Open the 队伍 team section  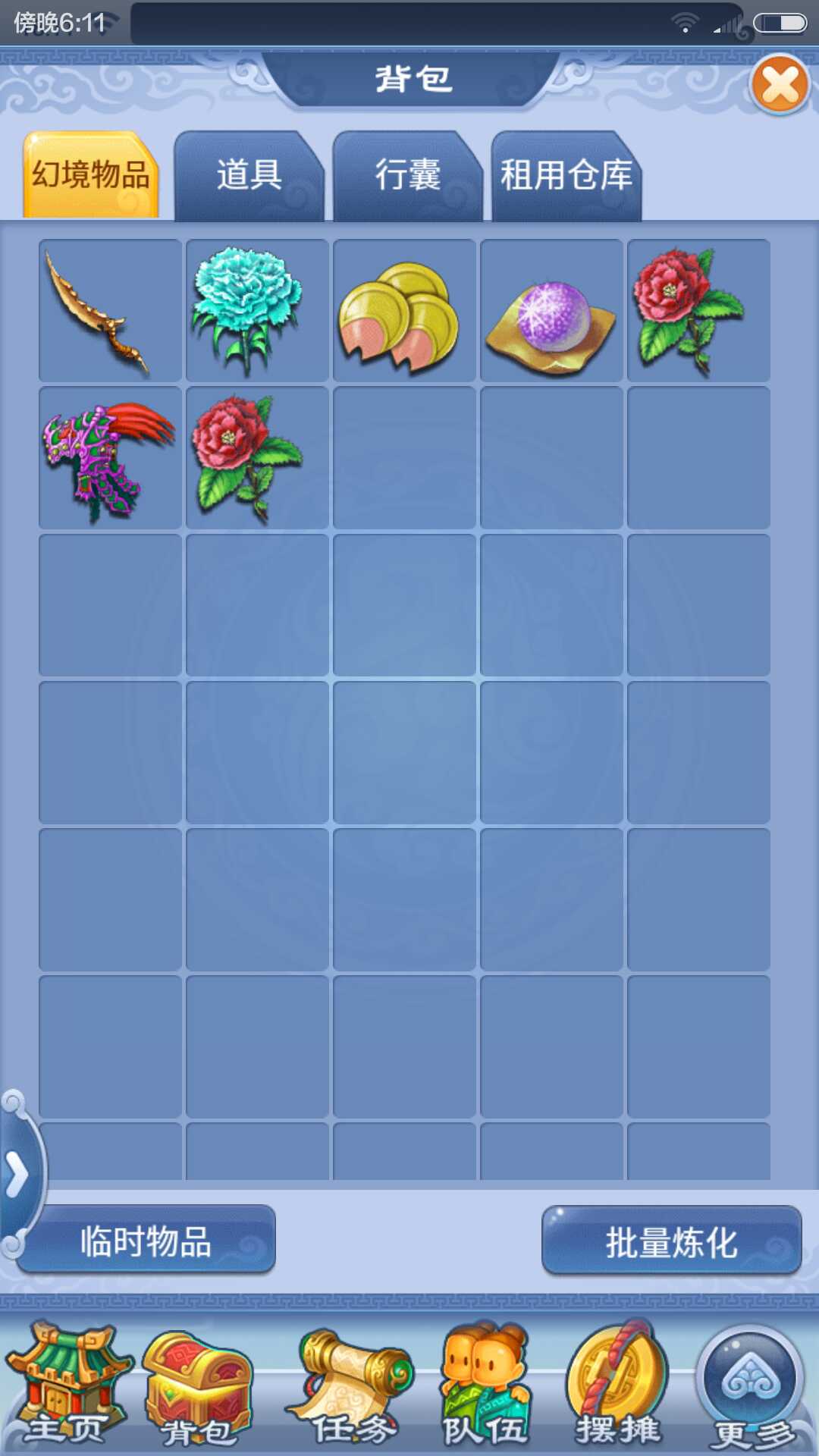(485, 1386)
